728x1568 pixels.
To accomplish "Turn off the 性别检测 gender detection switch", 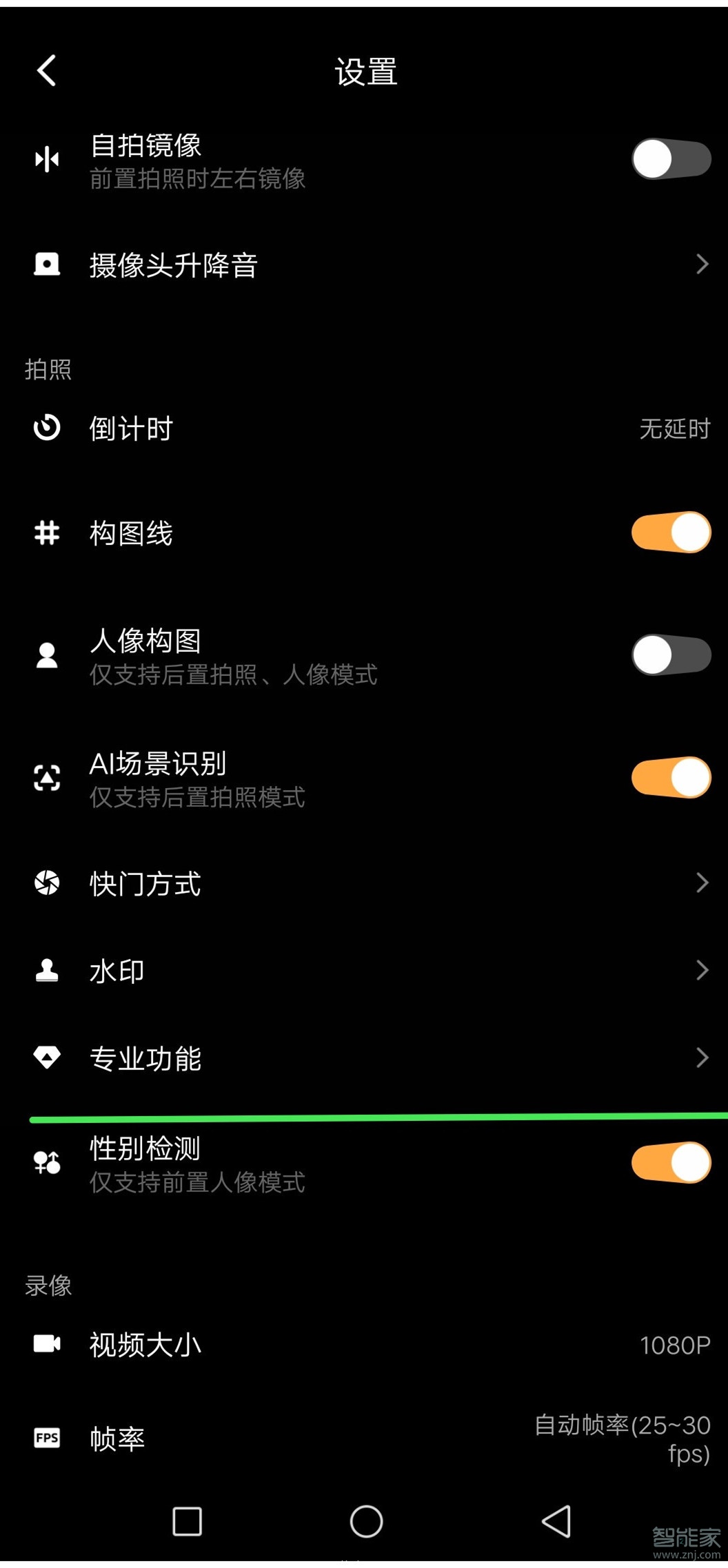I will (x=670, y=1162).
